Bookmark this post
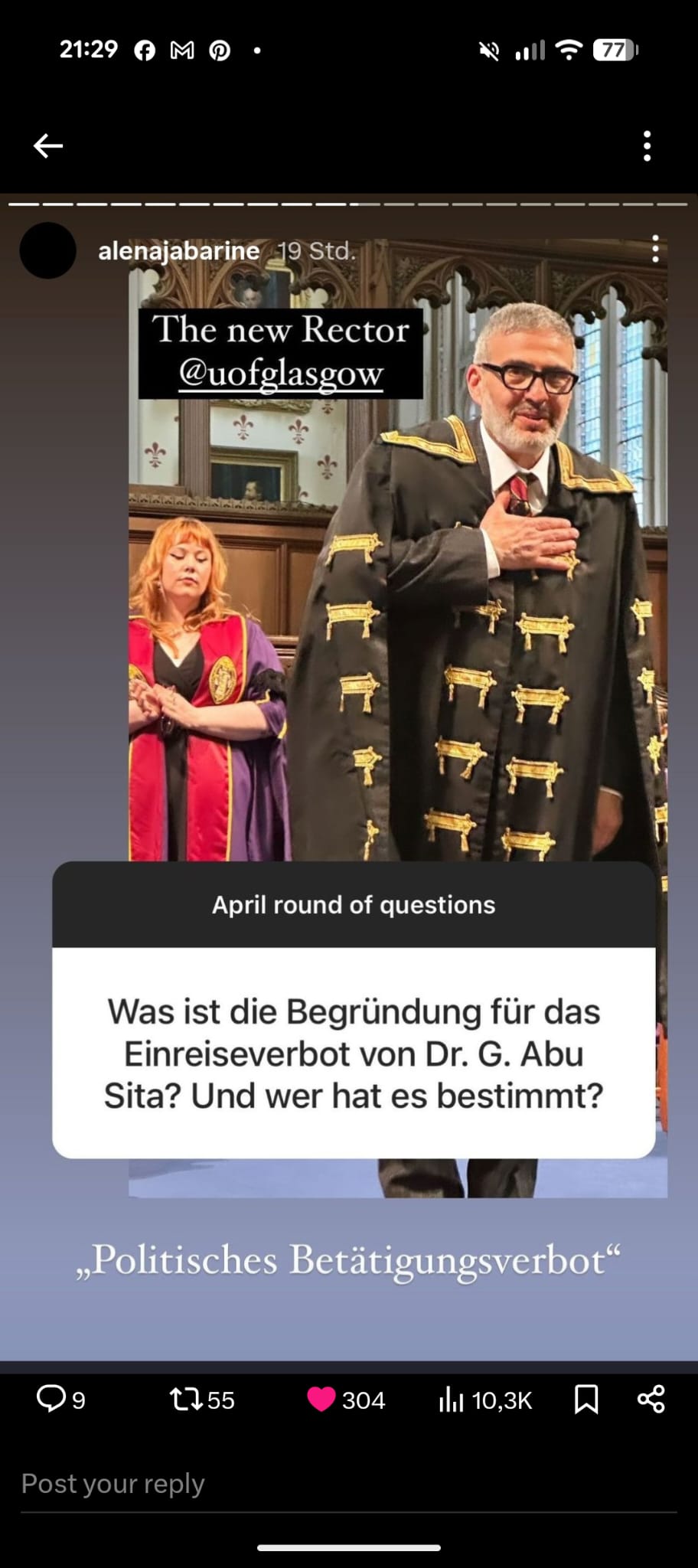 [x=585, y=1400]
